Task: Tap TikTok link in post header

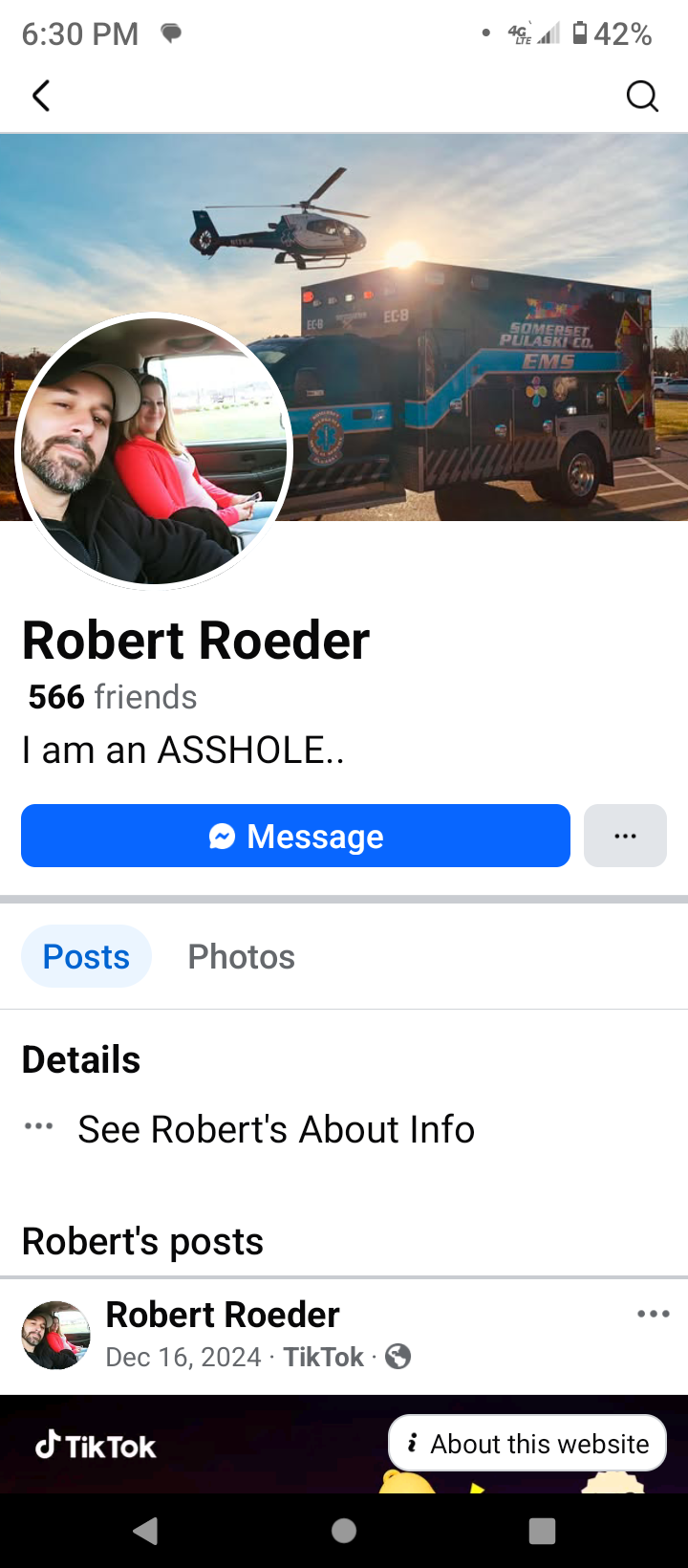Action: pyautogui.click(x=323, y=1357)
